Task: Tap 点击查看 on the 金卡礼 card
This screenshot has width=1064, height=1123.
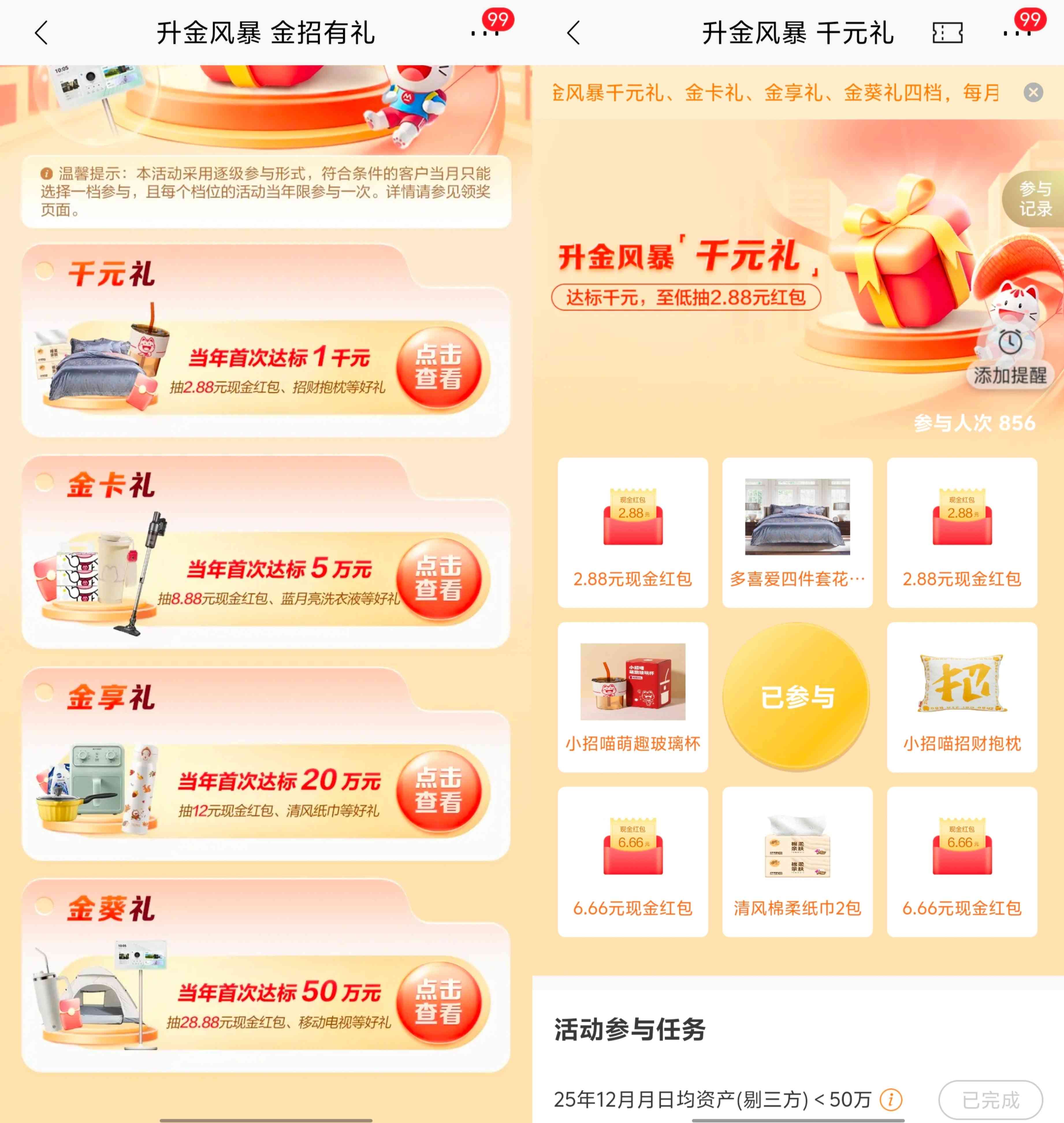Action: [x=438, y=578]
